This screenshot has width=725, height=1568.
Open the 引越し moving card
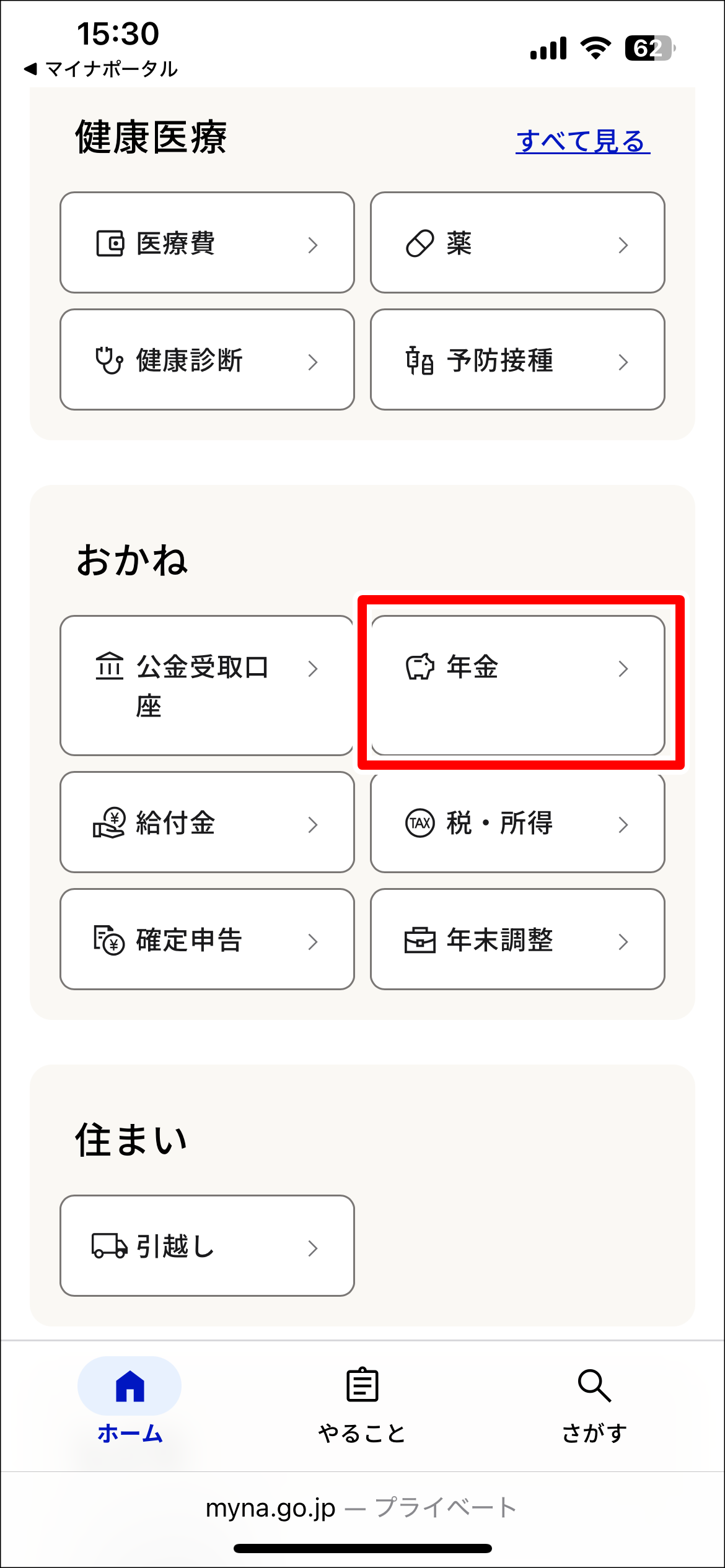207,1246
